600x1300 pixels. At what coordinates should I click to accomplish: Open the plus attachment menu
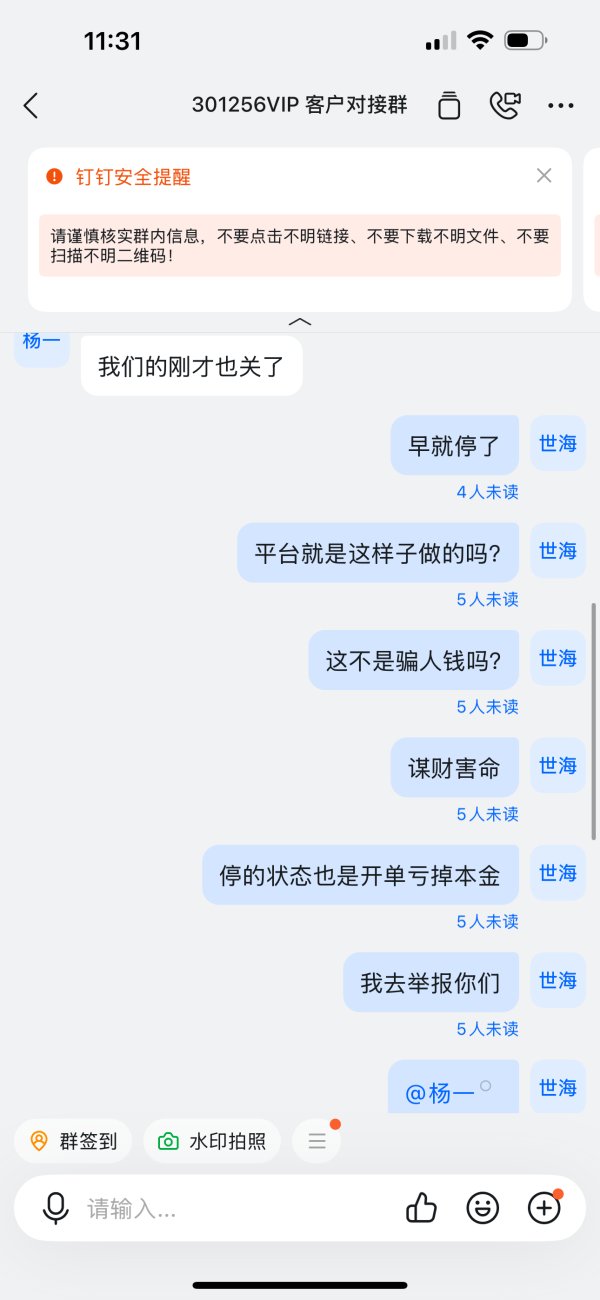click(544, 1208)
